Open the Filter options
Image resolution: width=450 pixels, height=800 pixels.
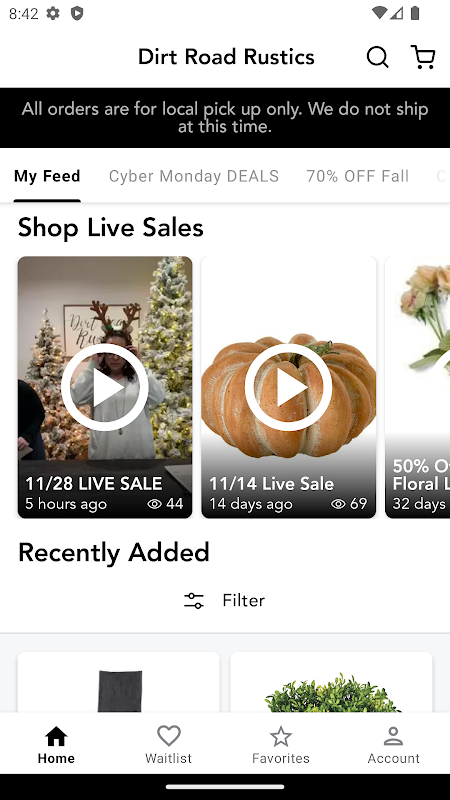pyautogui.click(x=224, y=601)
